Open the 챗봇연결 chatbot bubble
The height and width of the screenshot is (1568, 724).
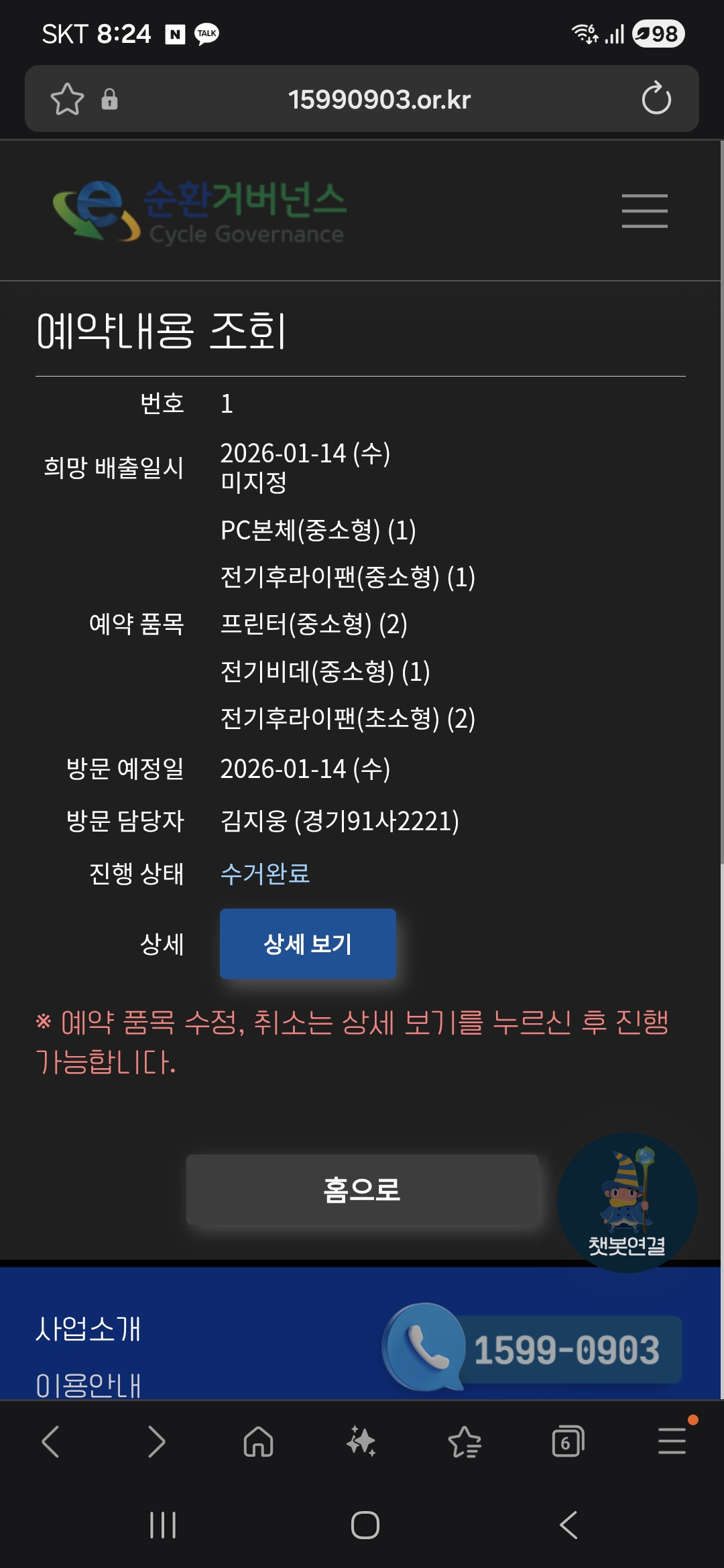point(627,1202)
